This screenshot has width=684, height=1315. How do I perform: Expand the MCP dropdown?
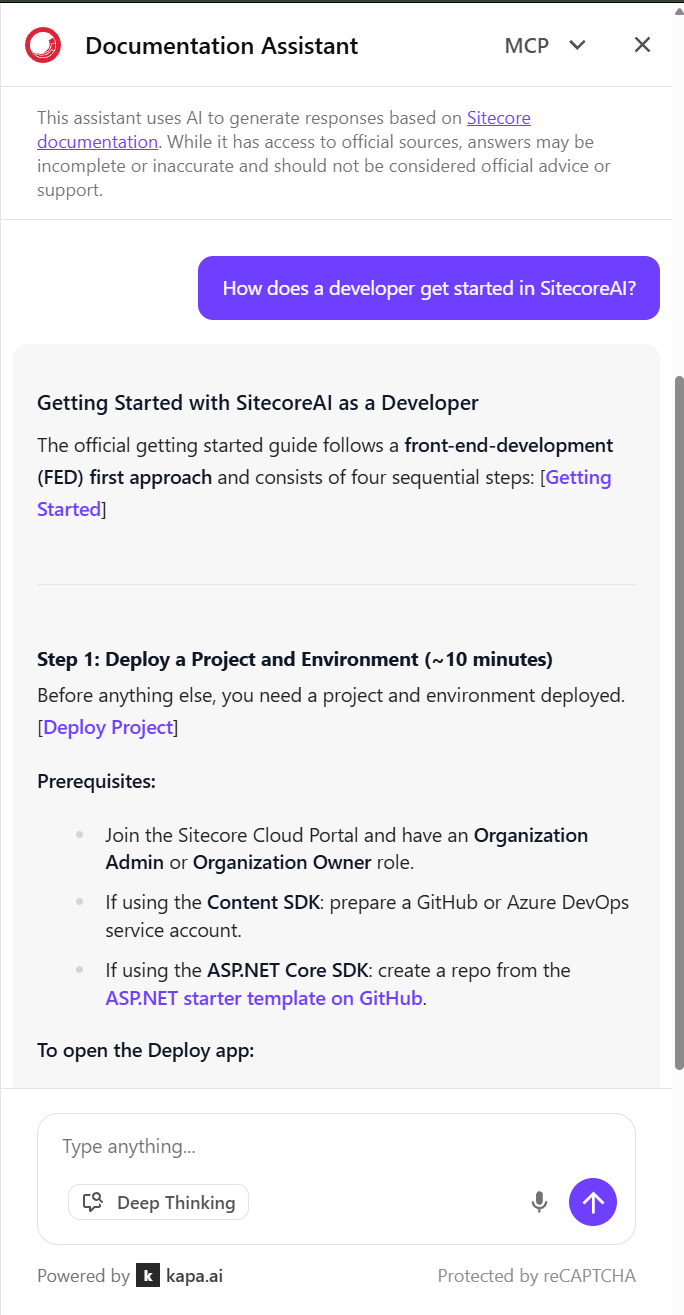[x=545, y=45]
